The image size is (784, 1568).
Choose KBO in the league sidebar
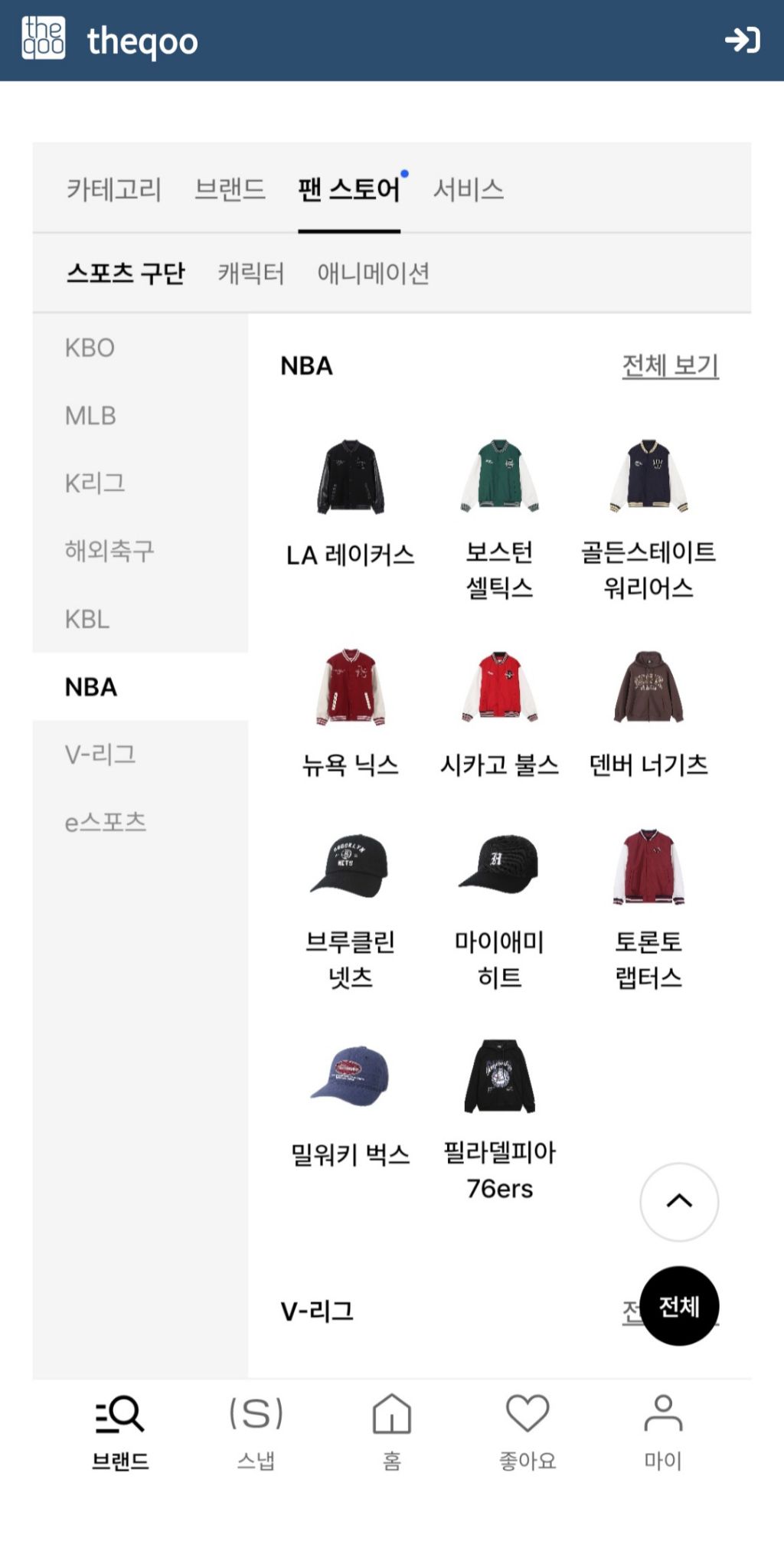[x=90, y=348]
